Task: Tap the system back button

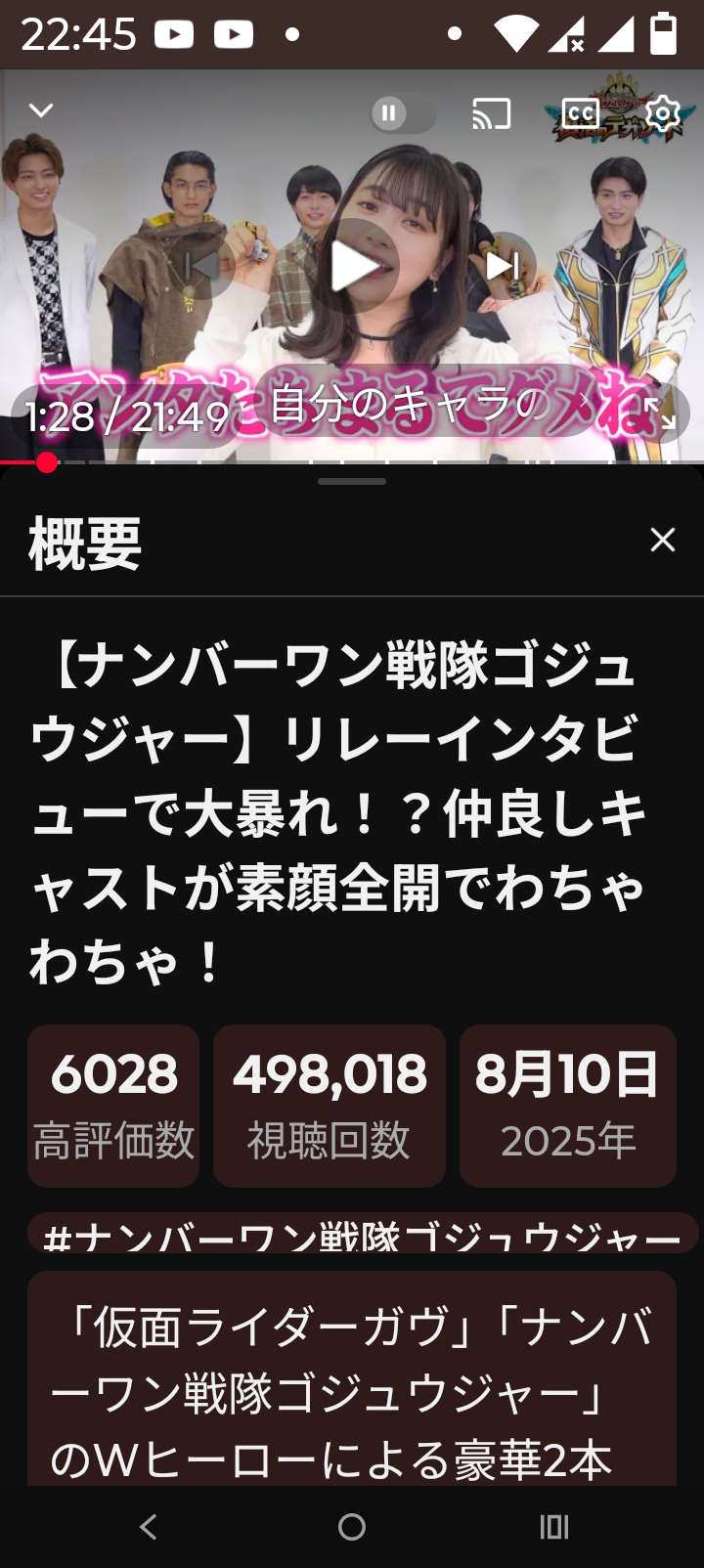Action: pos(149,1527)
